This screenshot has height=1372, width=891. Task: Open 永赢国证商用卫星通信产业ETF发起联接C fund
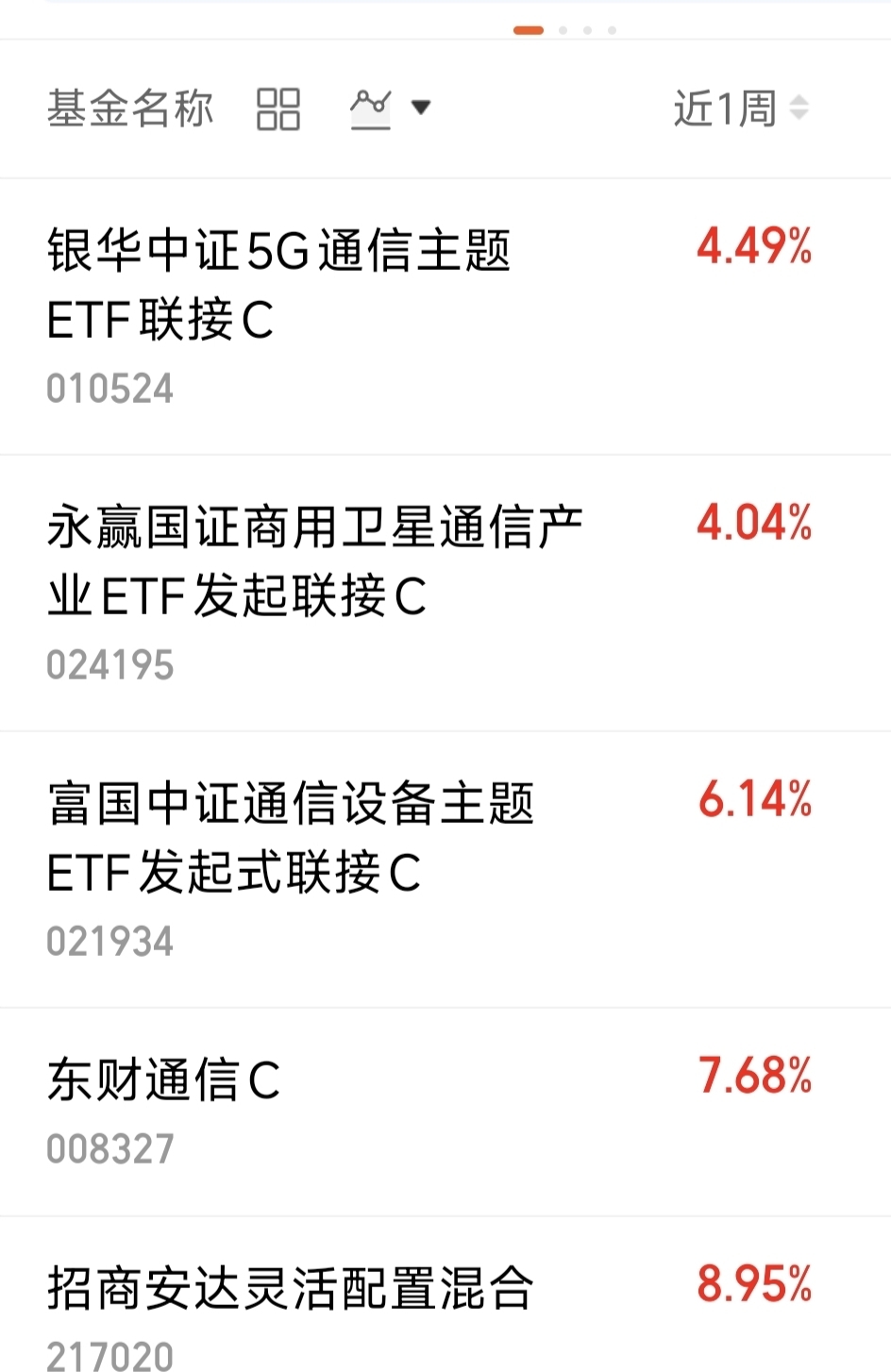click(314, 562)
